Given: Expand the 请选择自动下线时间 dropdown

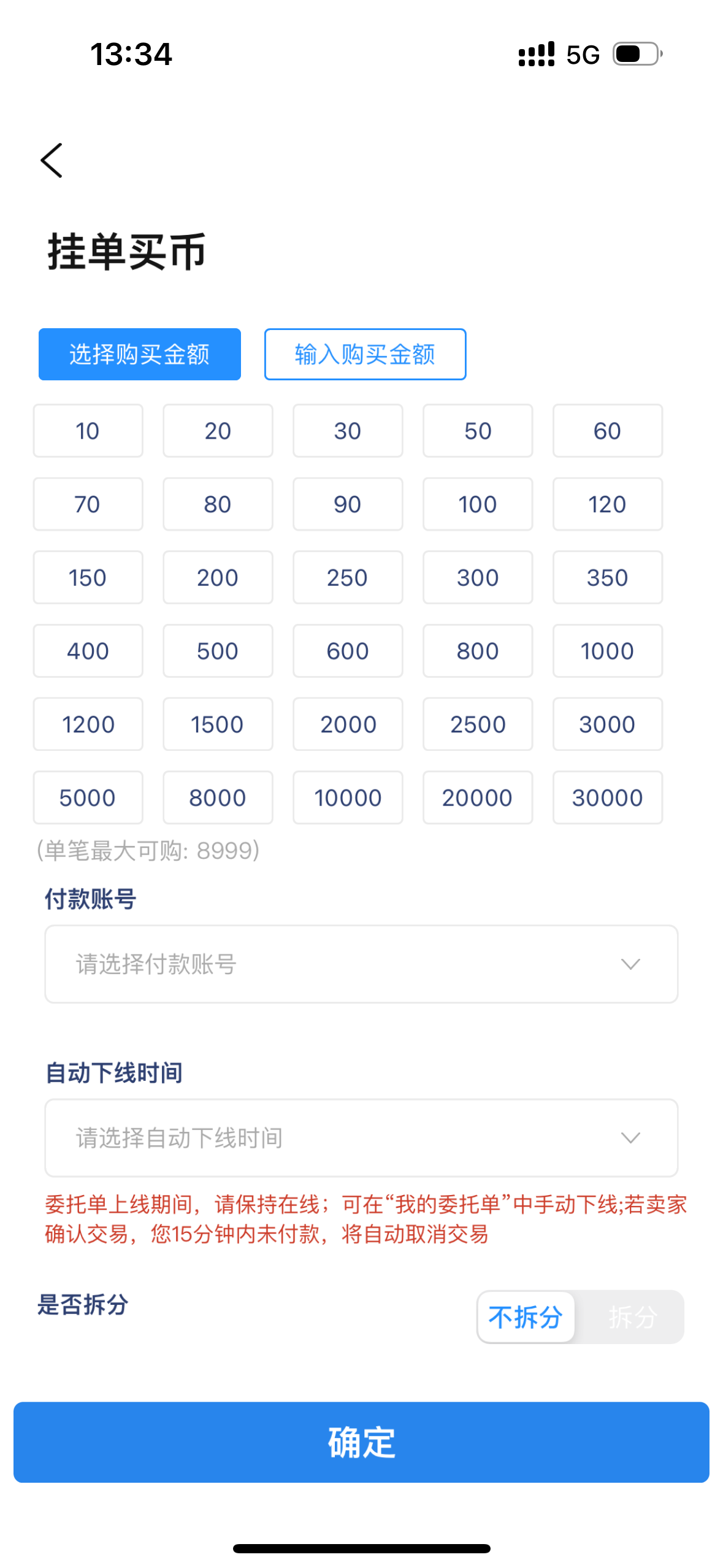Looking at the screenshot, I should [x=361, y=1137].
